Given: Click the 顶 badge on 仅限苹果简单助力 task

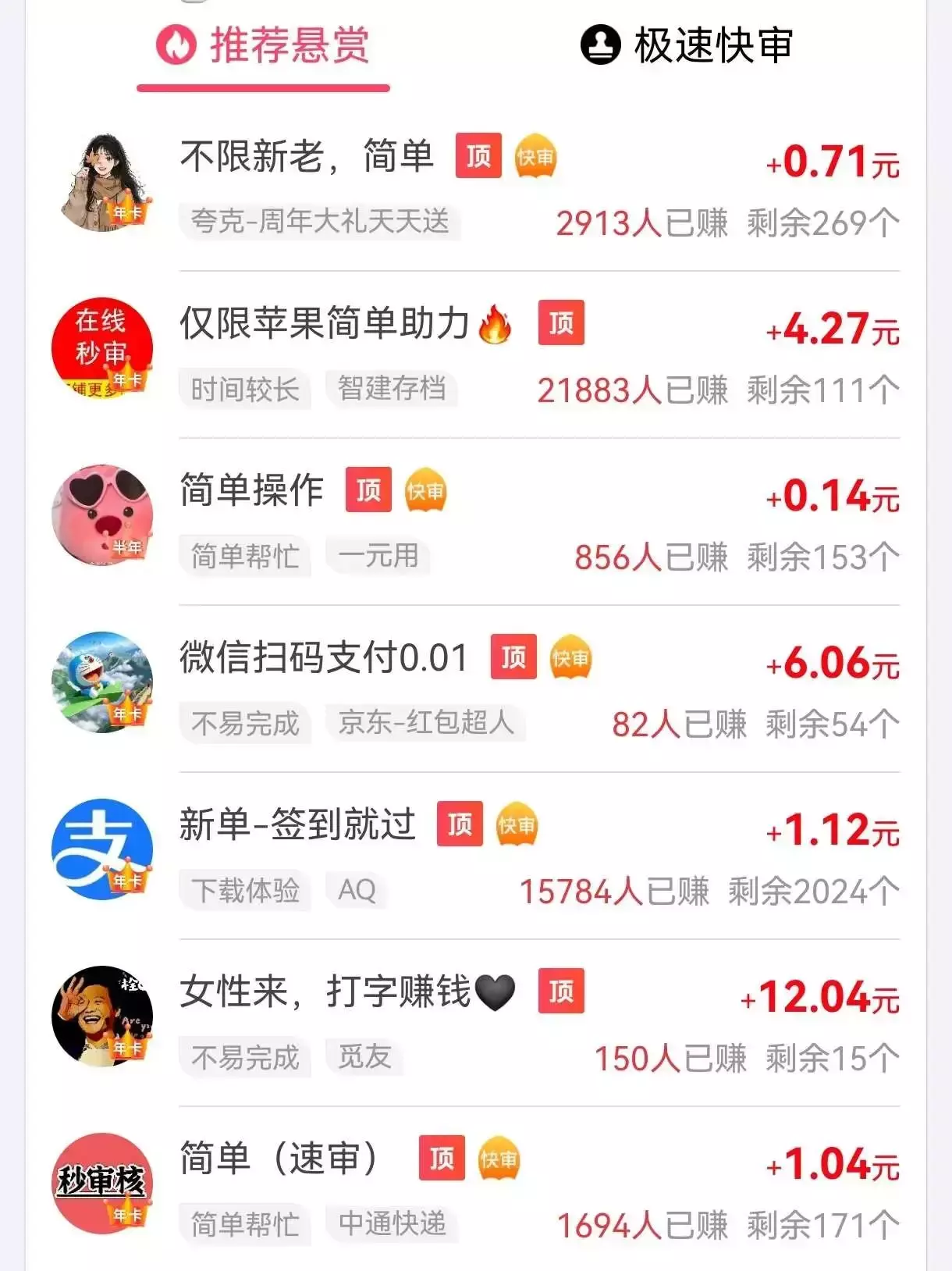Looking at the screenshot, I should tap(561, 323).
